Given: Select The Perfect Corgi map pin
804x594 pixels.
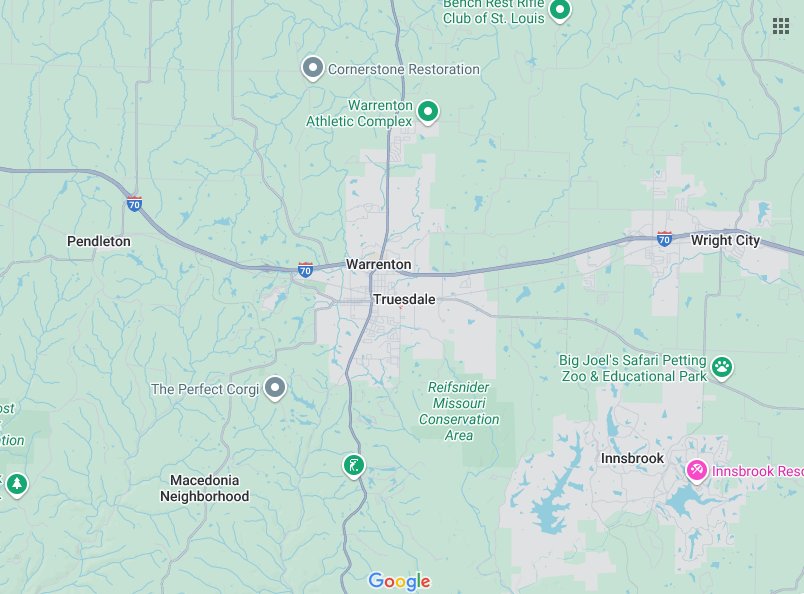Looking at the screenshot, I should 275,388.
